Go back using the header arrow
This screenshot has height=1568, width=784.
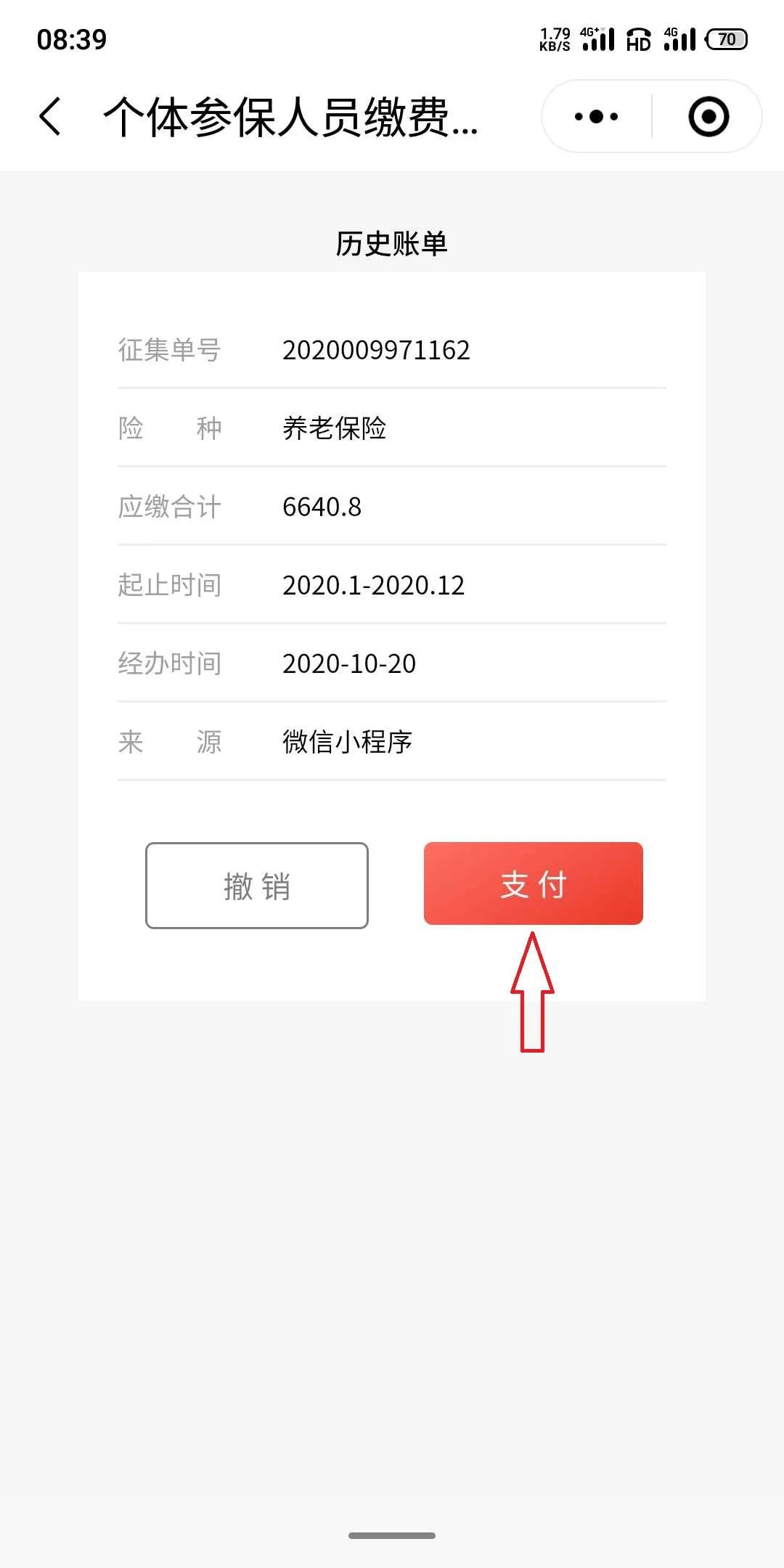[50, 117]
